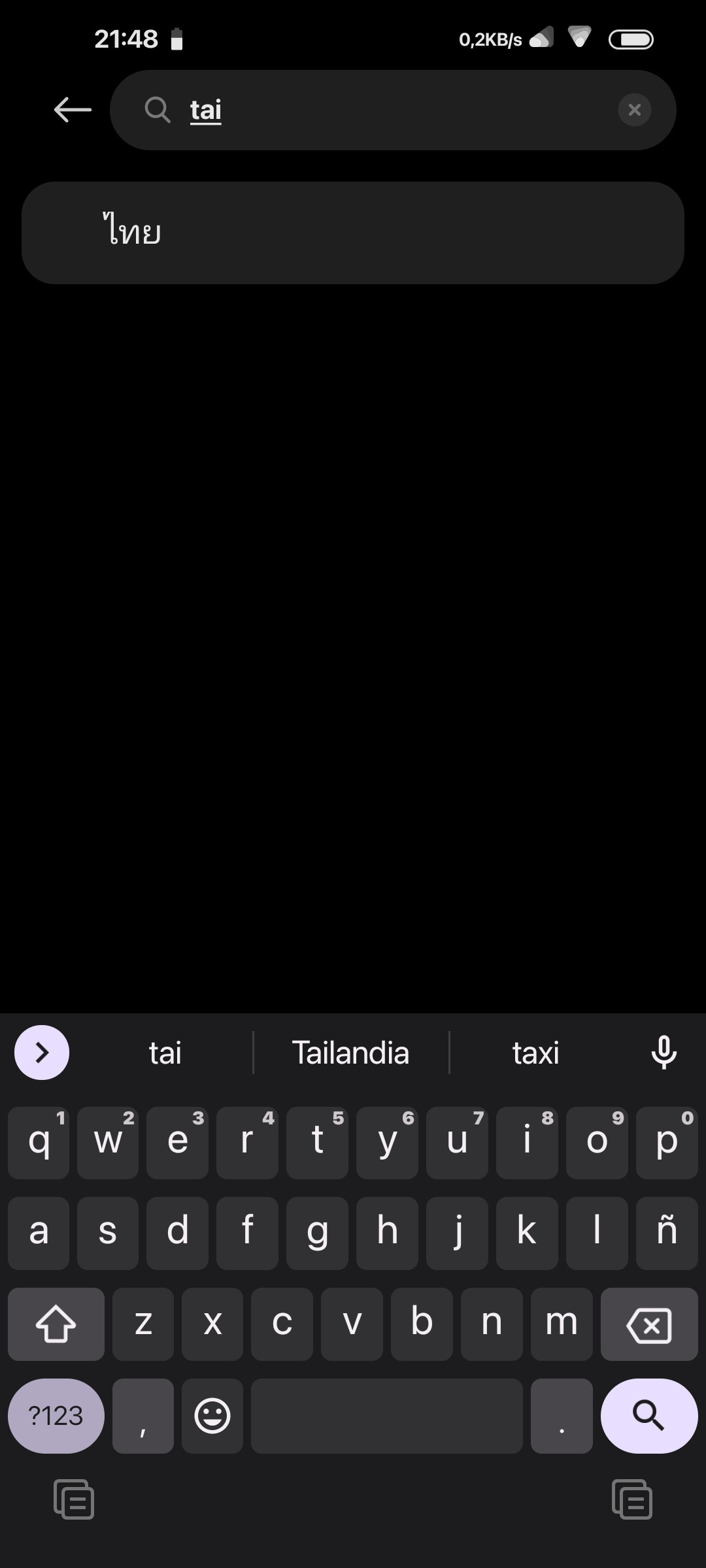Submit the search with the keyboard search key
The height and width of the screenshot is (1568, 706).
pos(648,1416)
